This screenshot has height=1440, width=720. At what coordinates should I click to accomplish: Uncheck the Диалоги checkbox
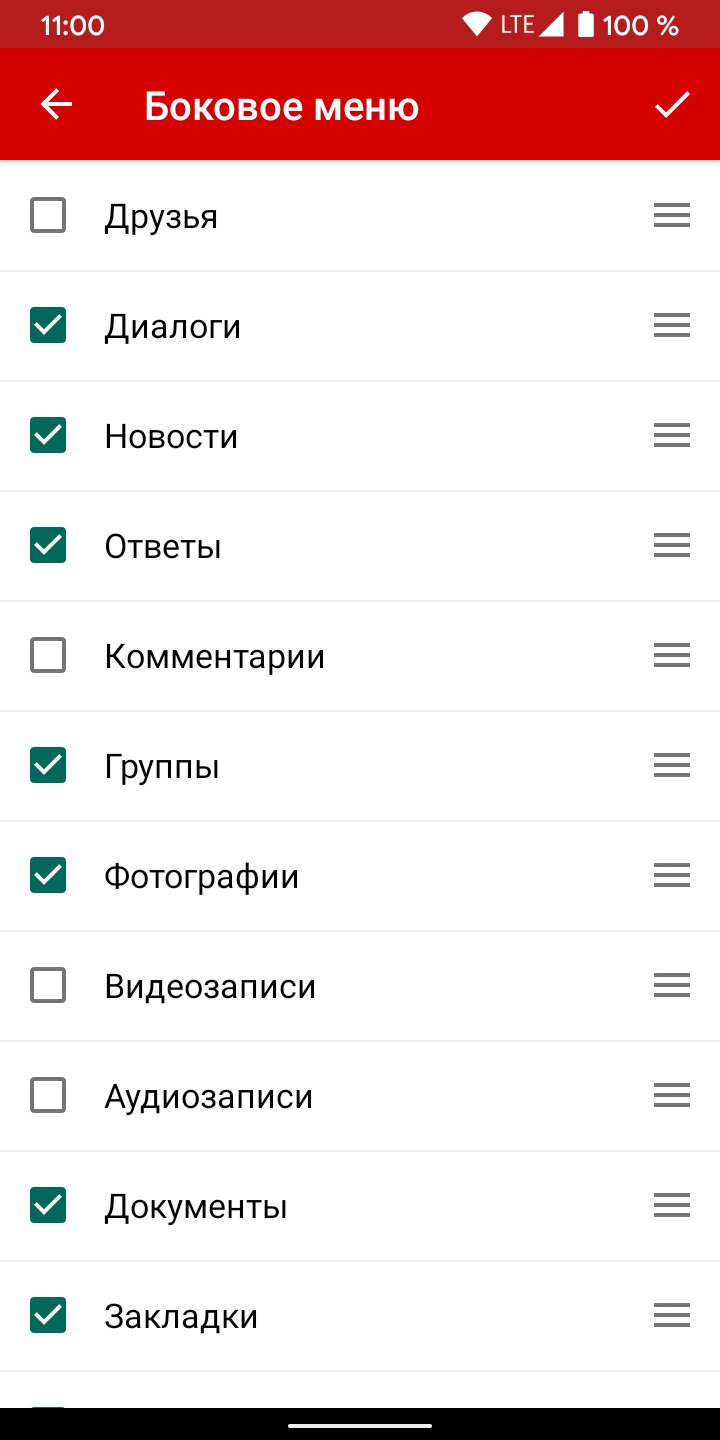click(x=48, y=325)
